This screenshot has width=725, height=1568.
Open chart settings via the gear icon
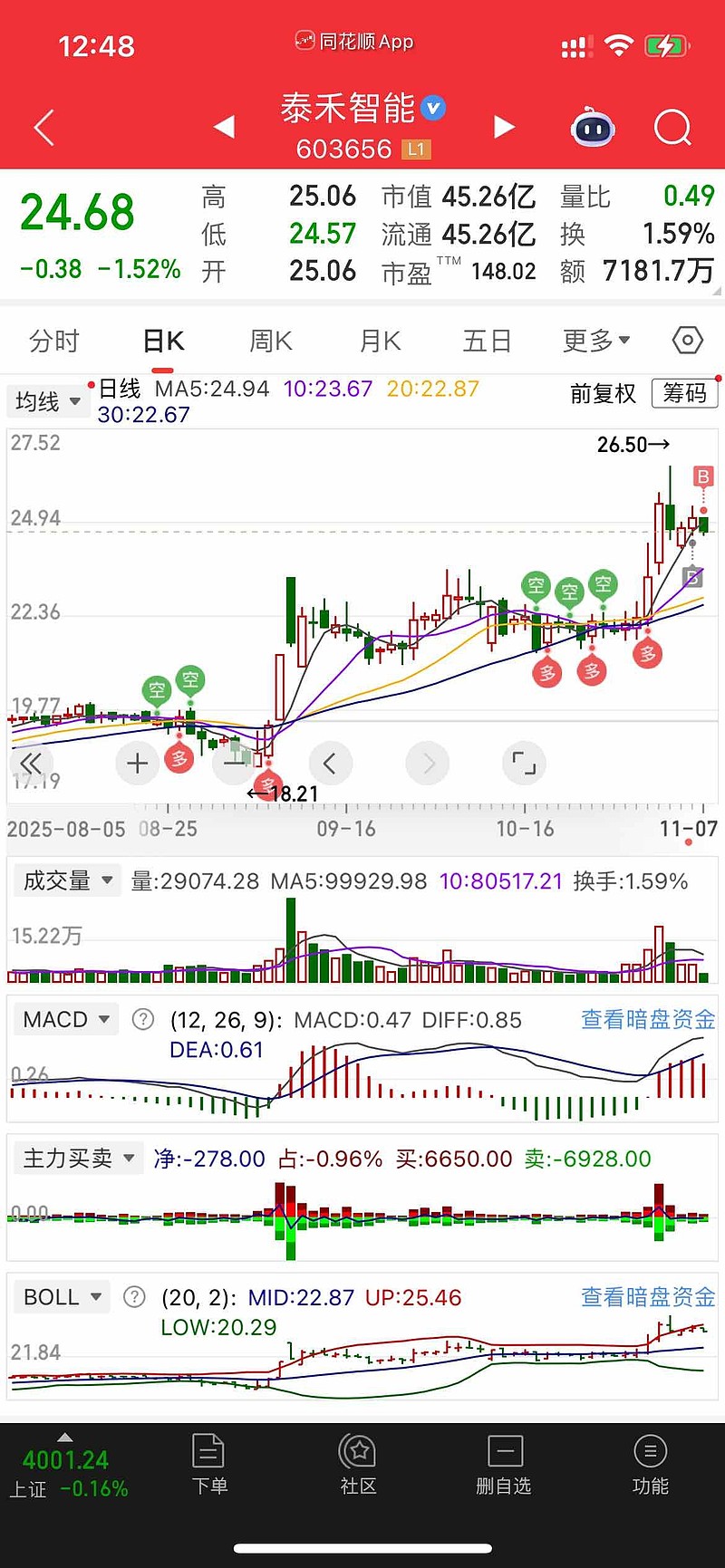click(686, 340)
